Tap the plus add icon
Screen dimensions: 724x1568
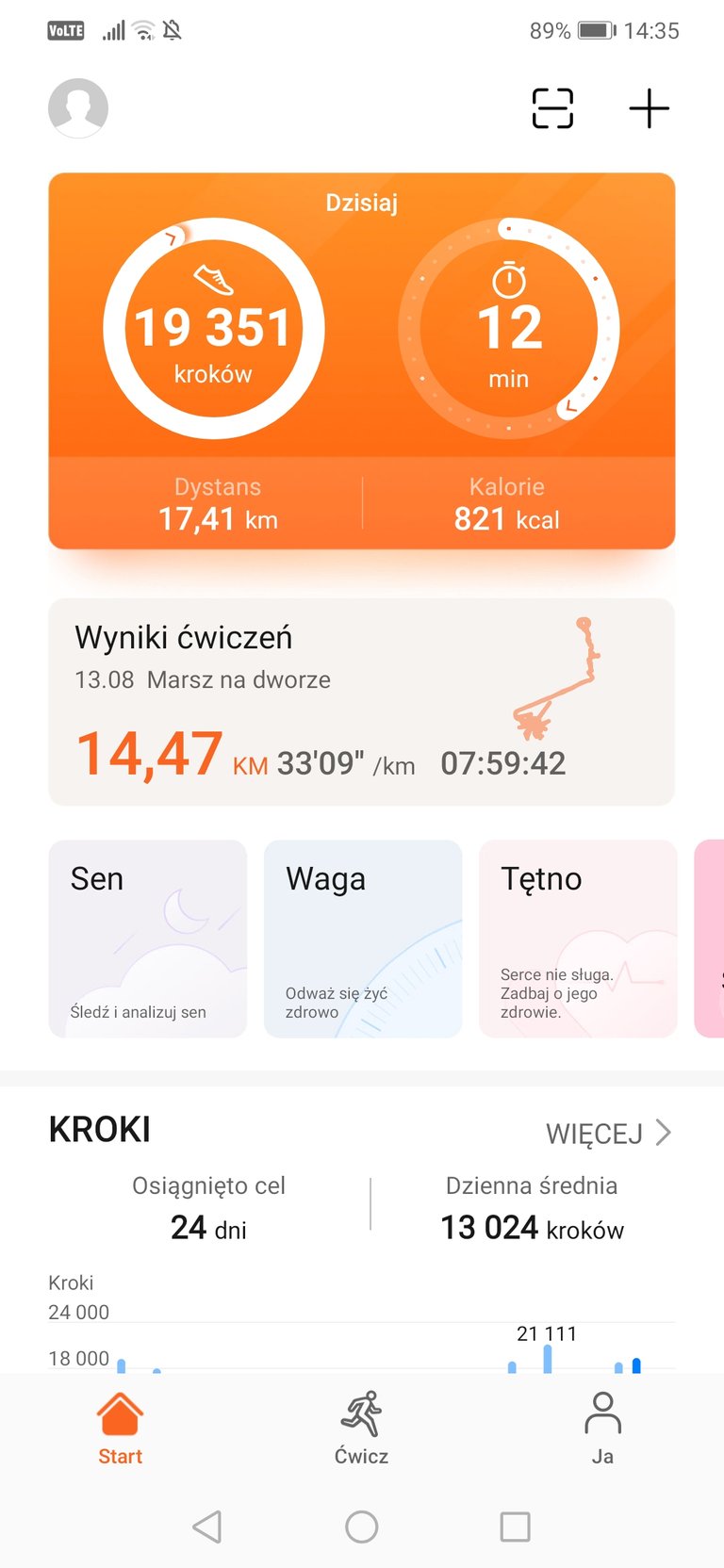coord(649,108)
